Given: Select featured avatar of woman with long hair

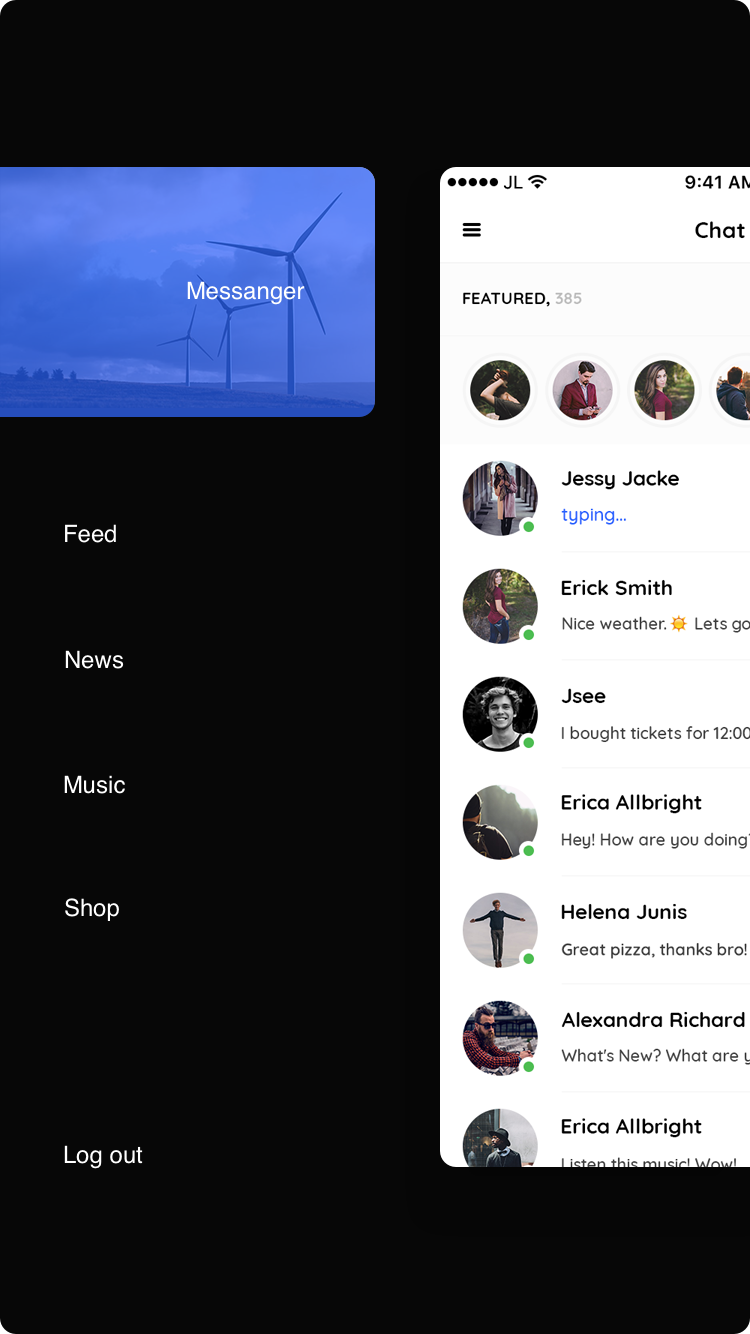Looking at the screenshot, I should pyautogui.click(x=664, y=390).
